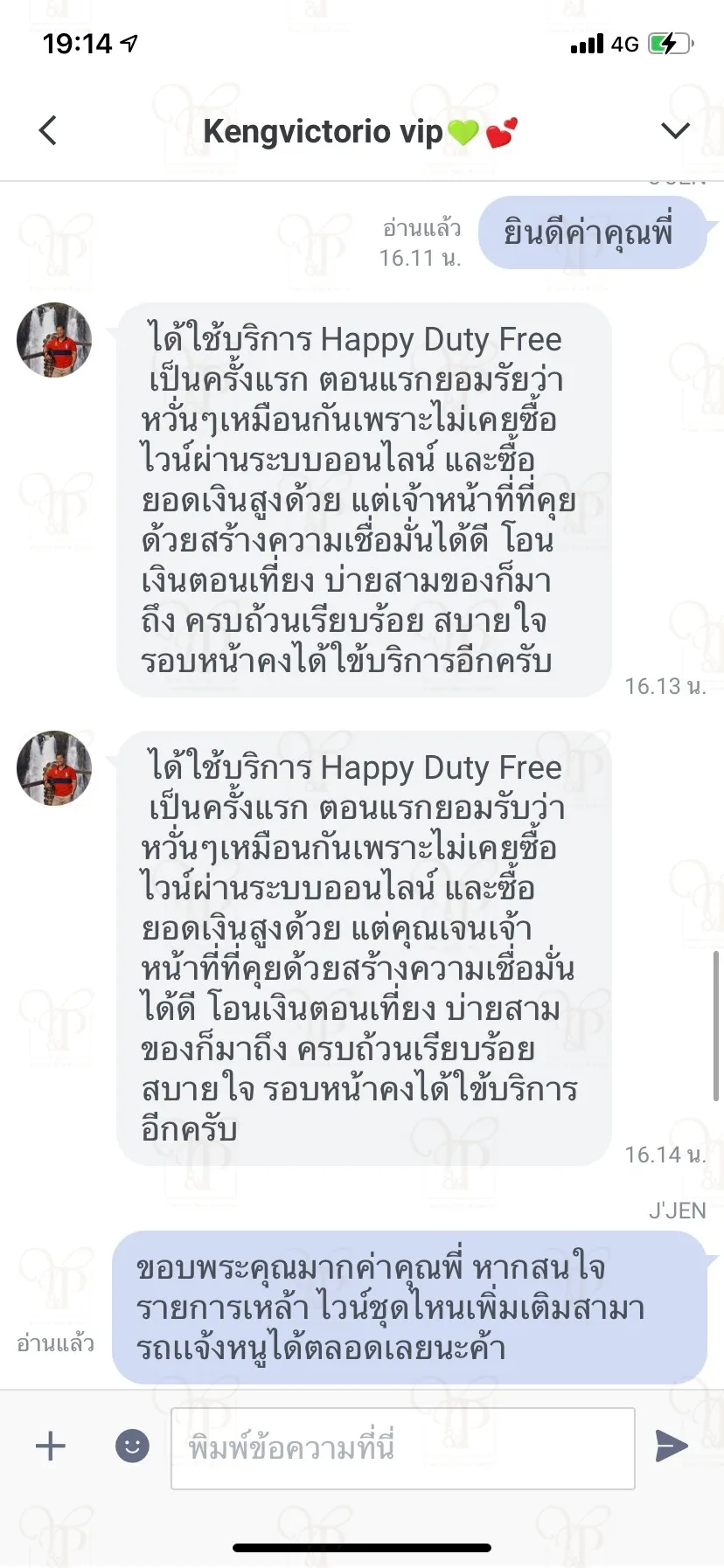
Task: Focus the message input field
Action: pyautogui.click(x=403, y=1448)
